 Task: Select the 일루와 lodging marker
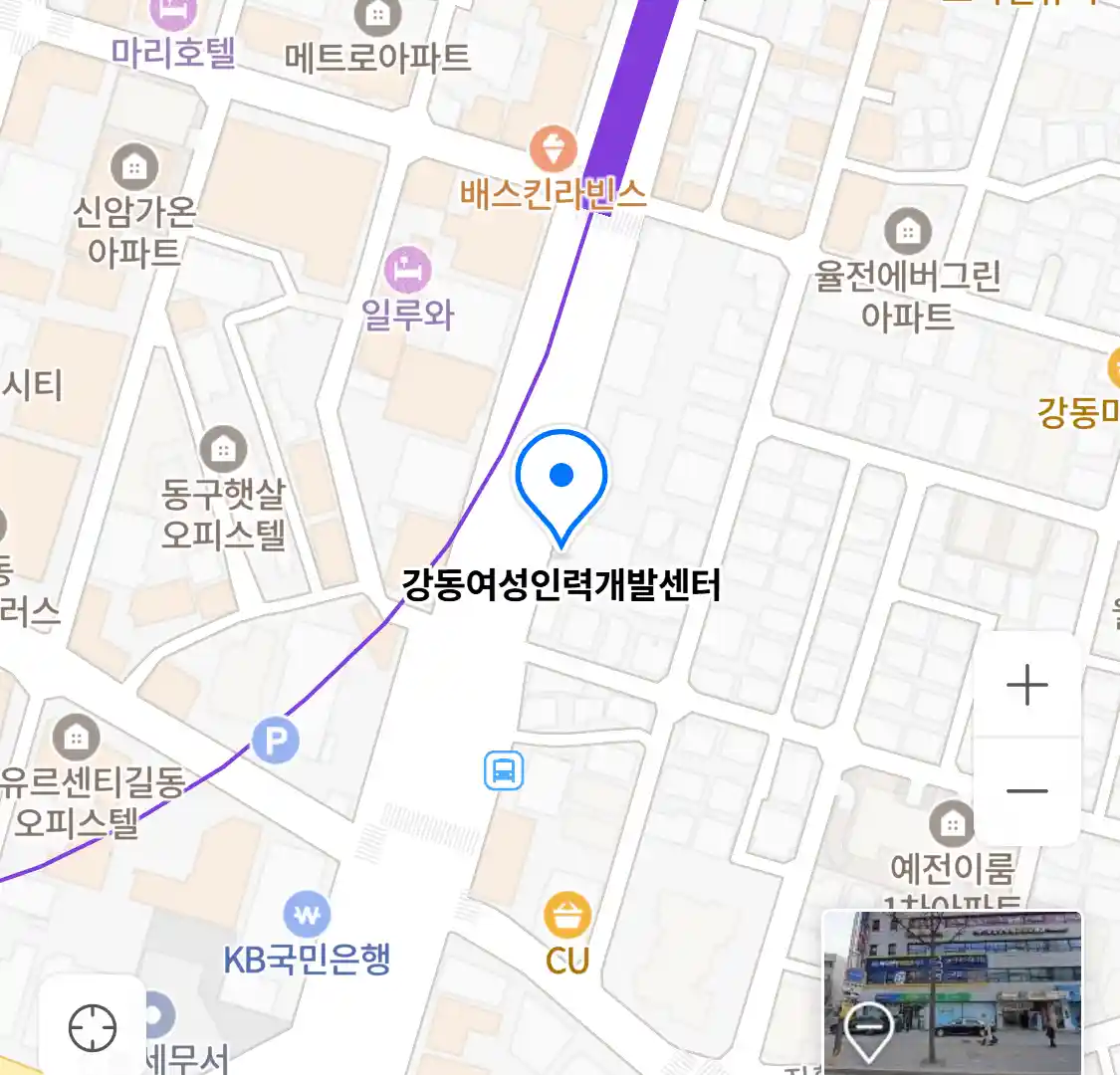pos(407,269)
